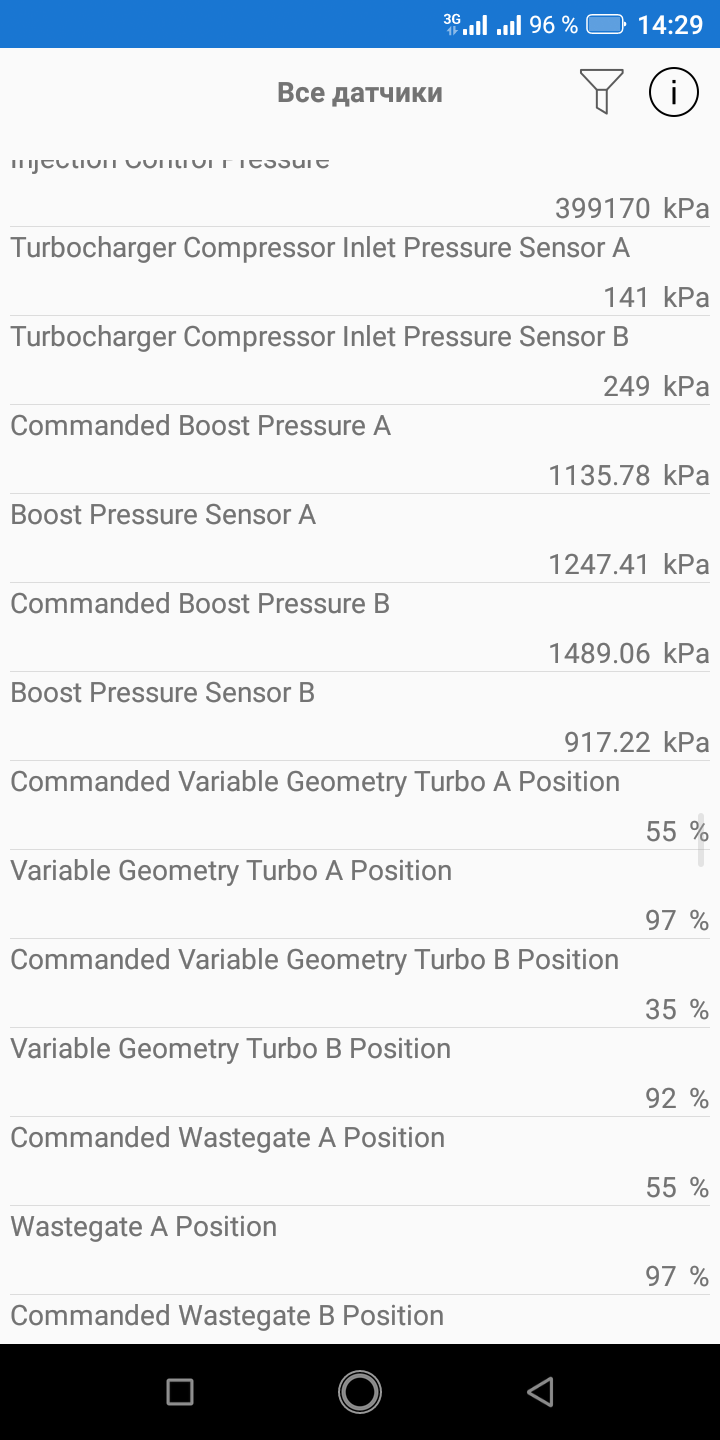The width and height of the screenshot is (720, 1440).
Task: Open Turbocharger Compressor Inlet Pressure Sensor B
Action: (360, 360)
